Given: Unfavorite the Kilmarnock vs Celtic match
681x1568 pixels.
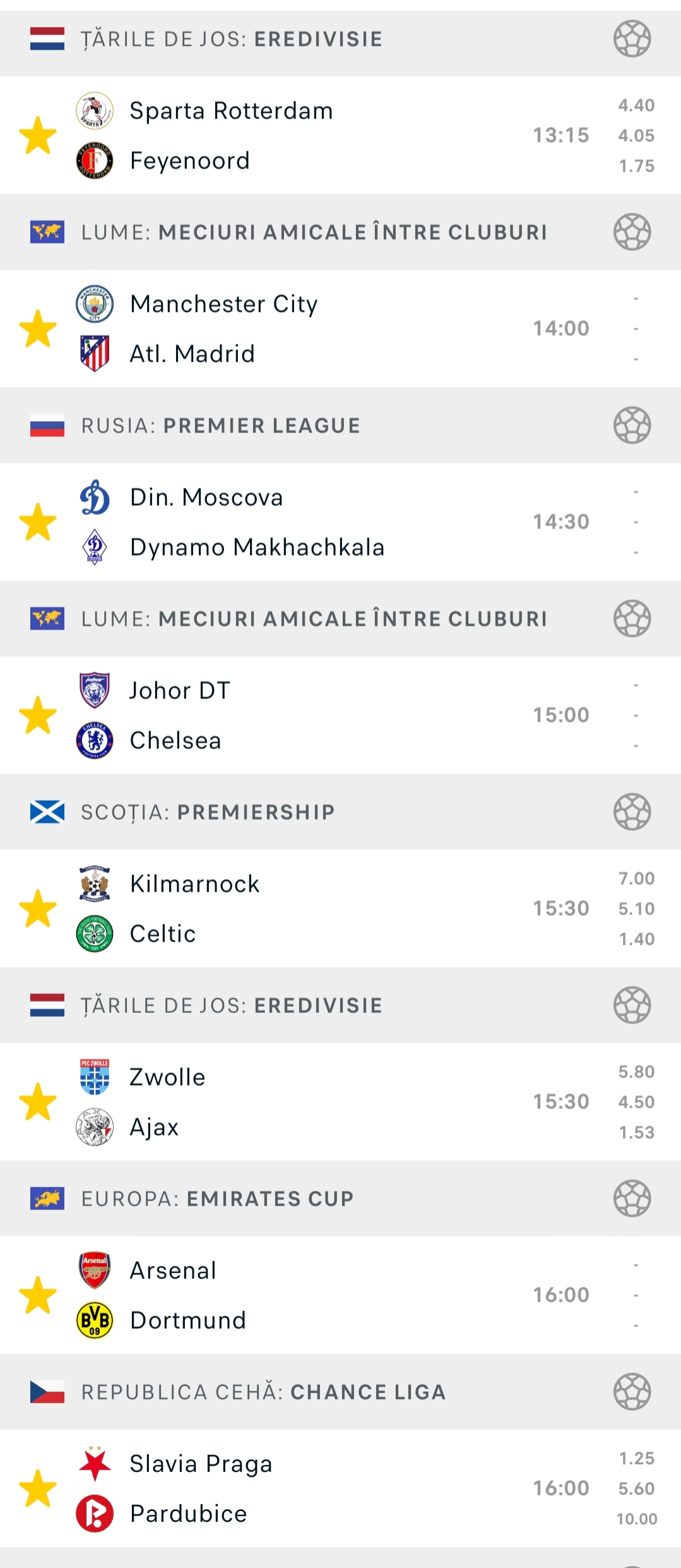Looking at the screenshot, I should 38,908.
